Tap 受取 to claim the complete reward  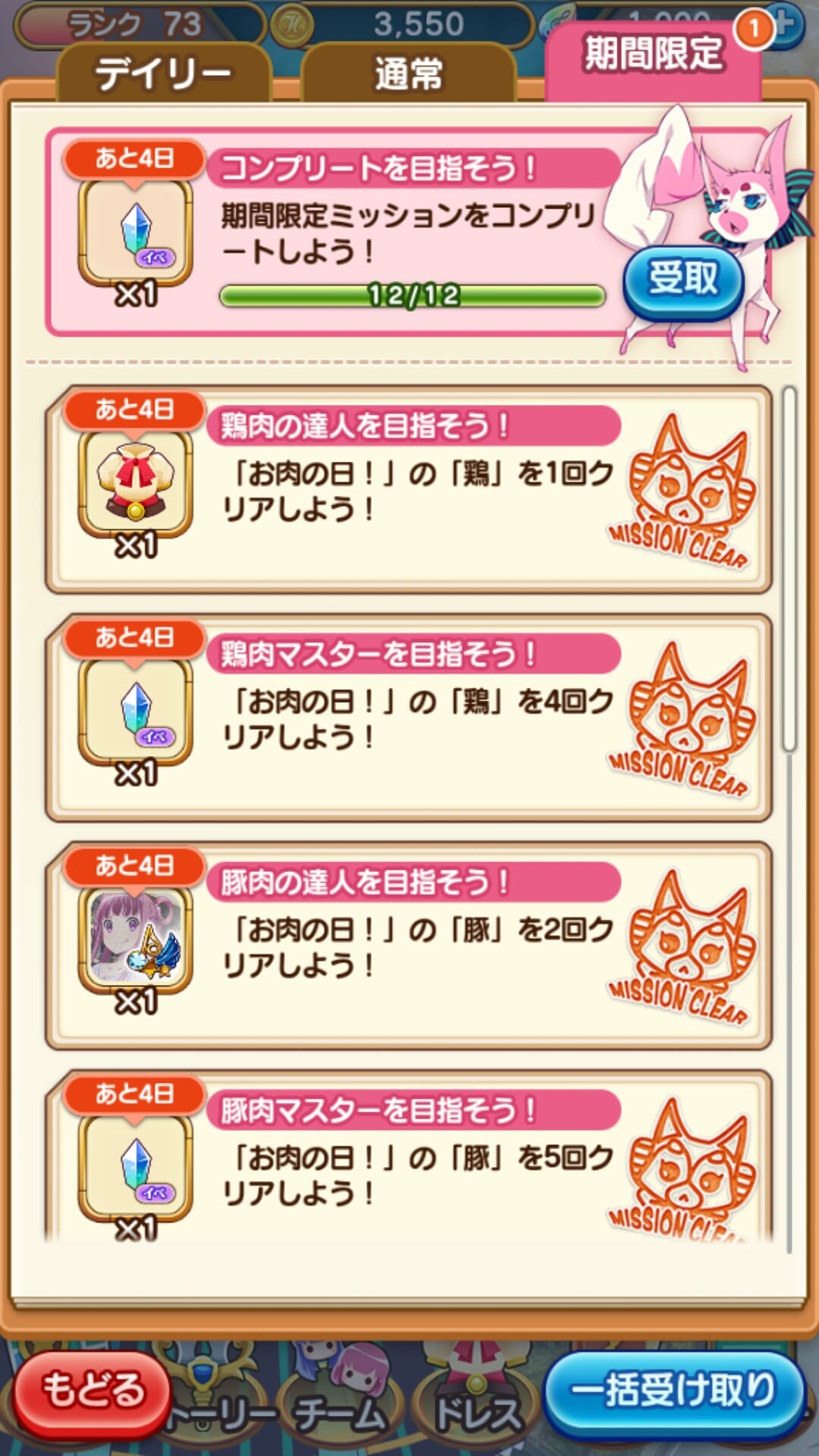[682, 279]
